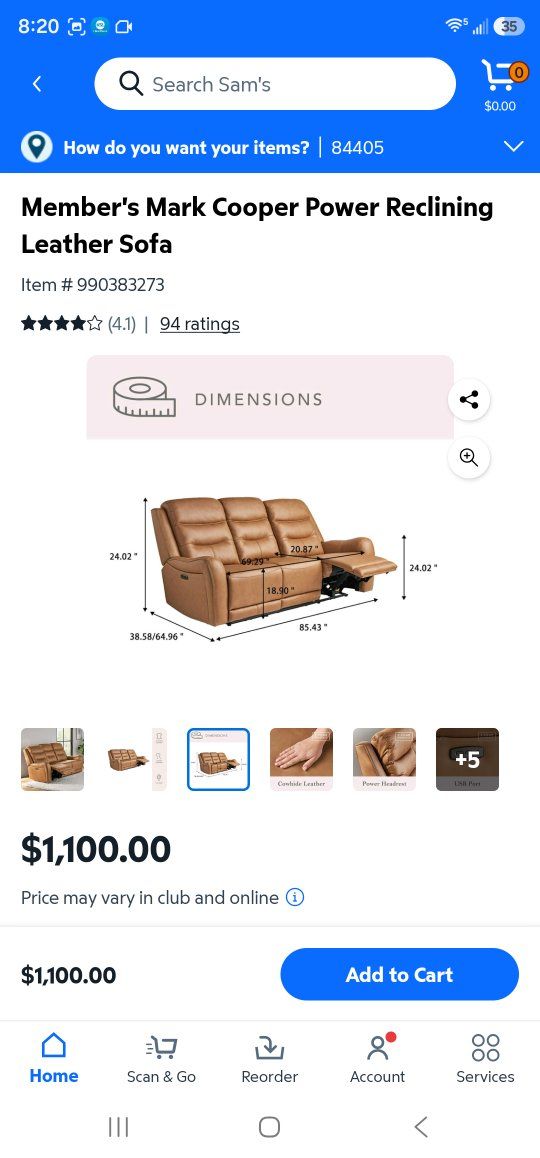
Task: Tap the price info icon
Action: pos(295,897)
